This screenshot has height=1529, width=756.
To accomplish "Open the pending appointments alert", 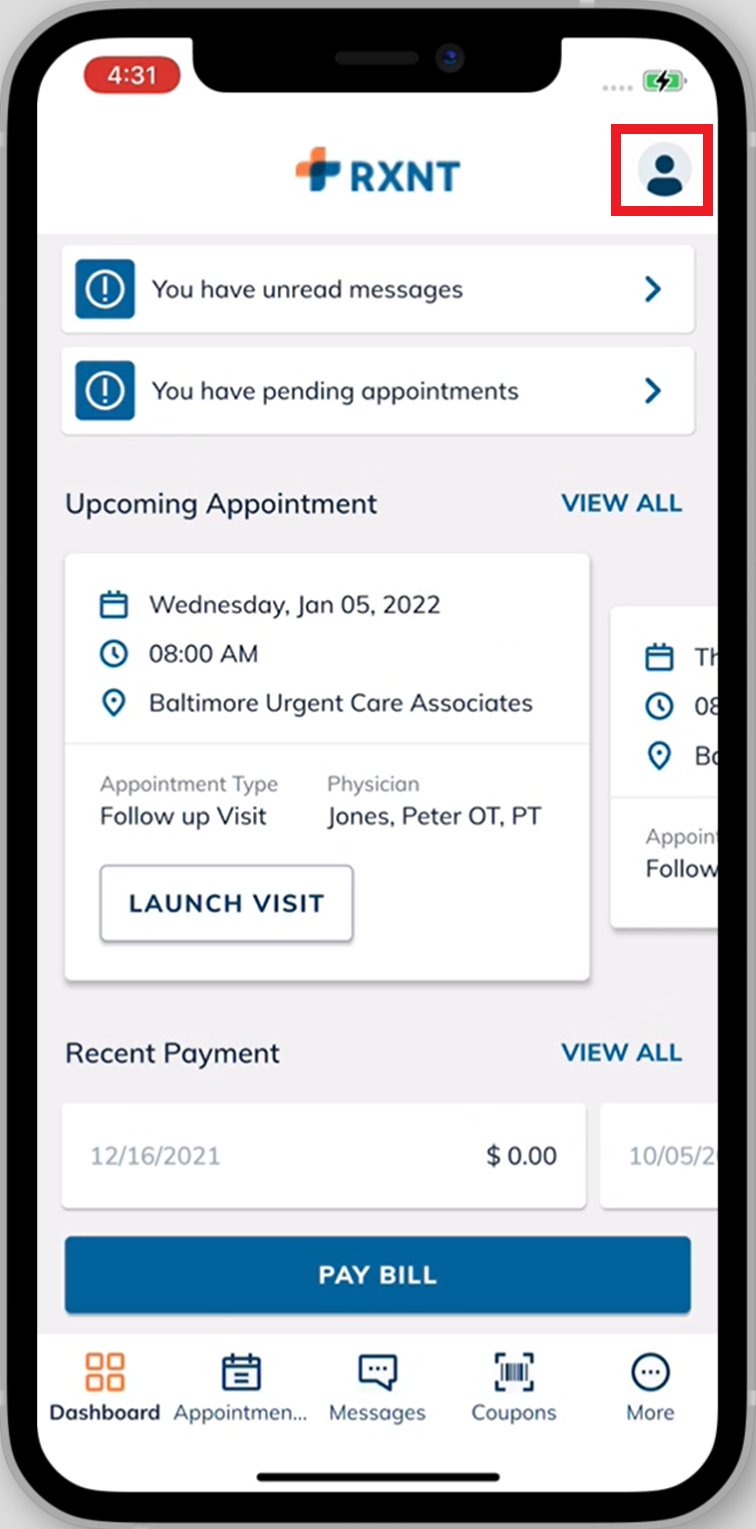I will (377, 391).
